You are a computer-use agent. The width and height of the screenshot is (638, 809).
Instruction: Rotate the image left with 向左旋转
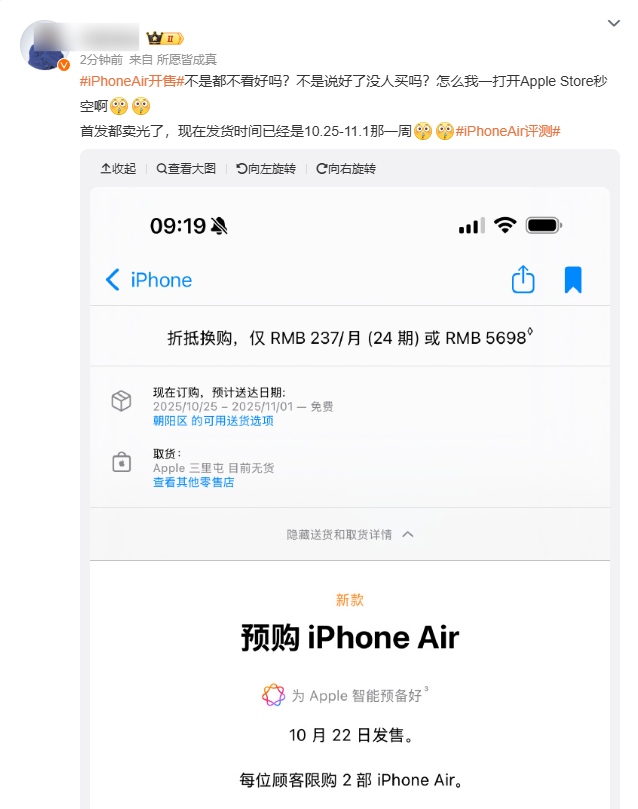point(266,169)
